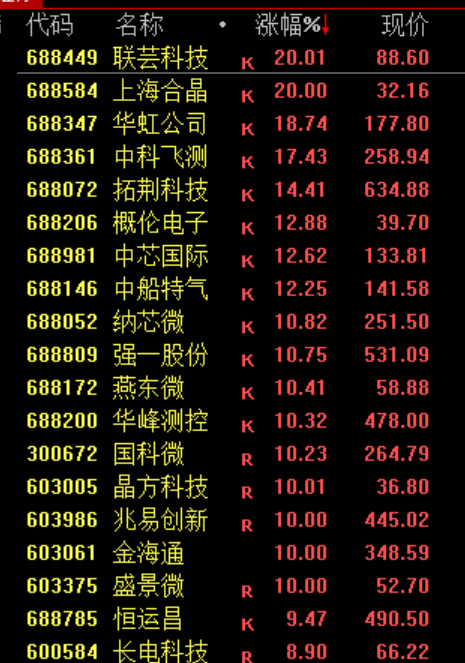The width and height of the screenshot is (465, 663).
Task: Sort by the 名称 column header
Action: [x=140, y=25]
